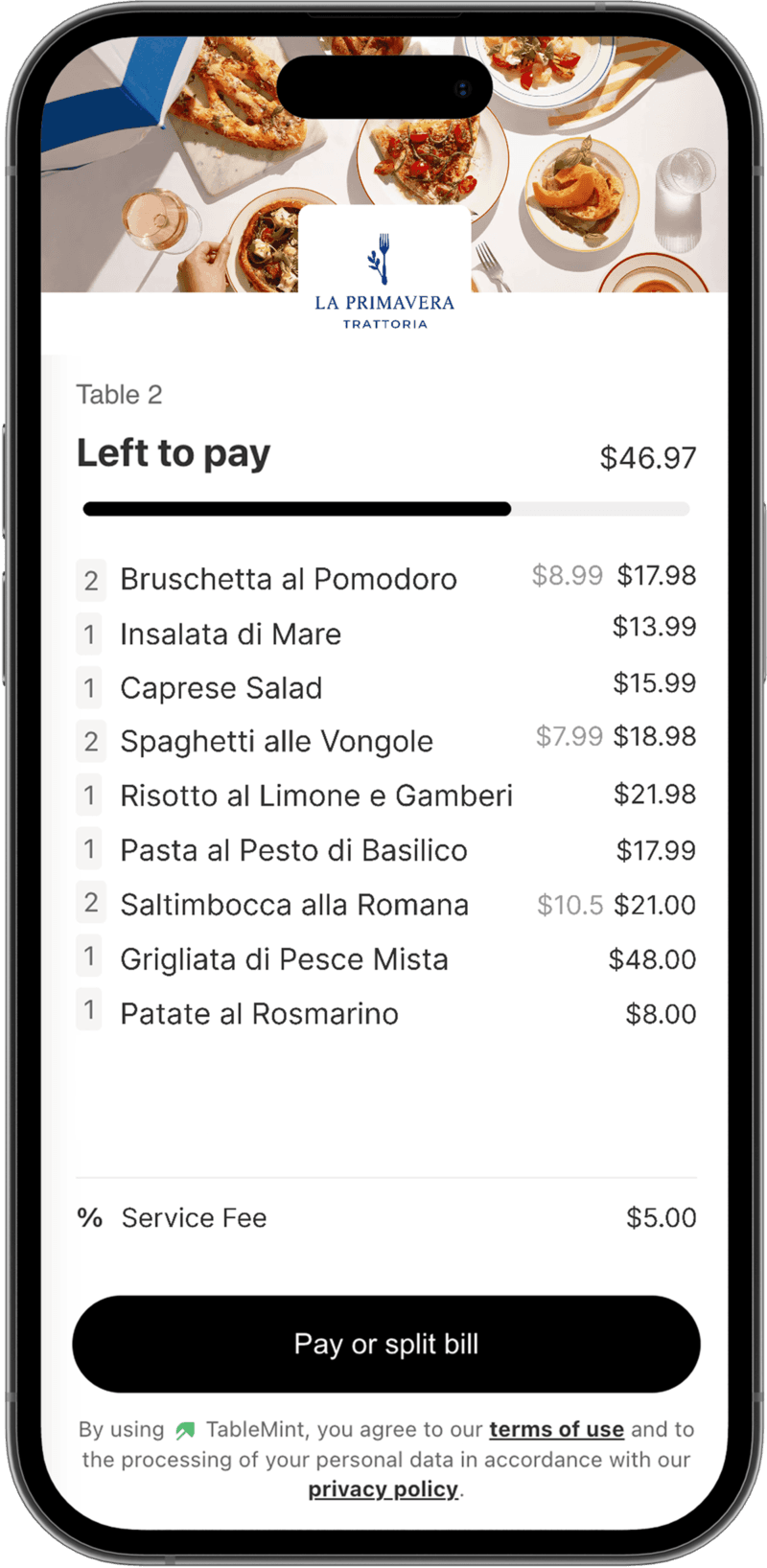The image size is (767, 1568).
Task: Expand the Left to pay section
Action: [174, 452]
